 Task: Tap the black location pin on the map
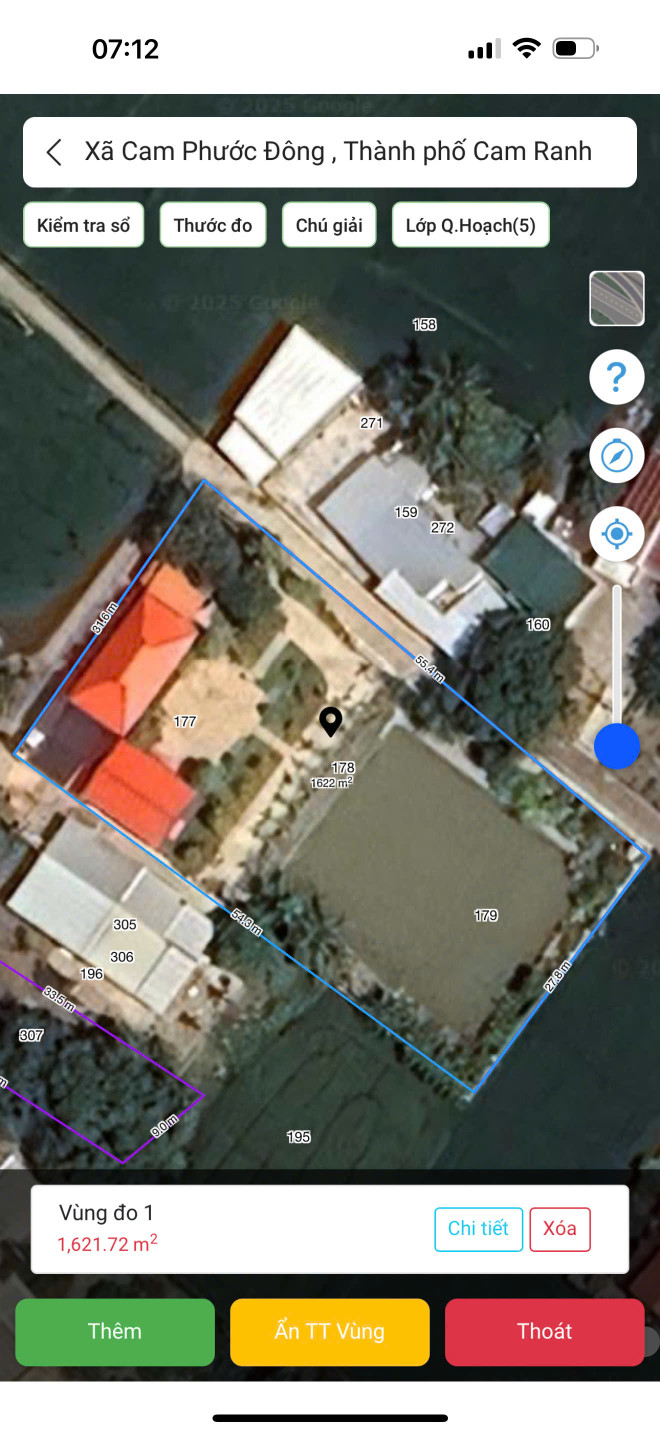point(330,721)
